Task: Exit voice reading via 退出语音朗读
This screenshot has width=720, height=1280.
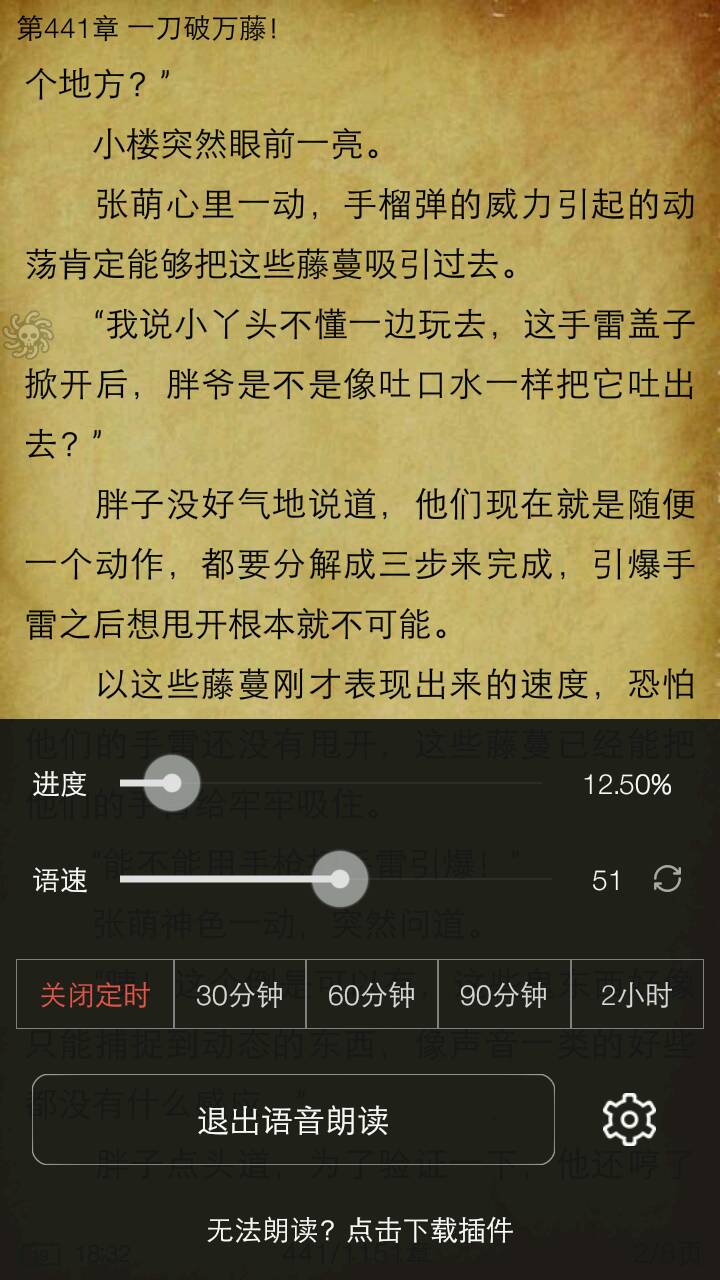Action: point(293,1120)
